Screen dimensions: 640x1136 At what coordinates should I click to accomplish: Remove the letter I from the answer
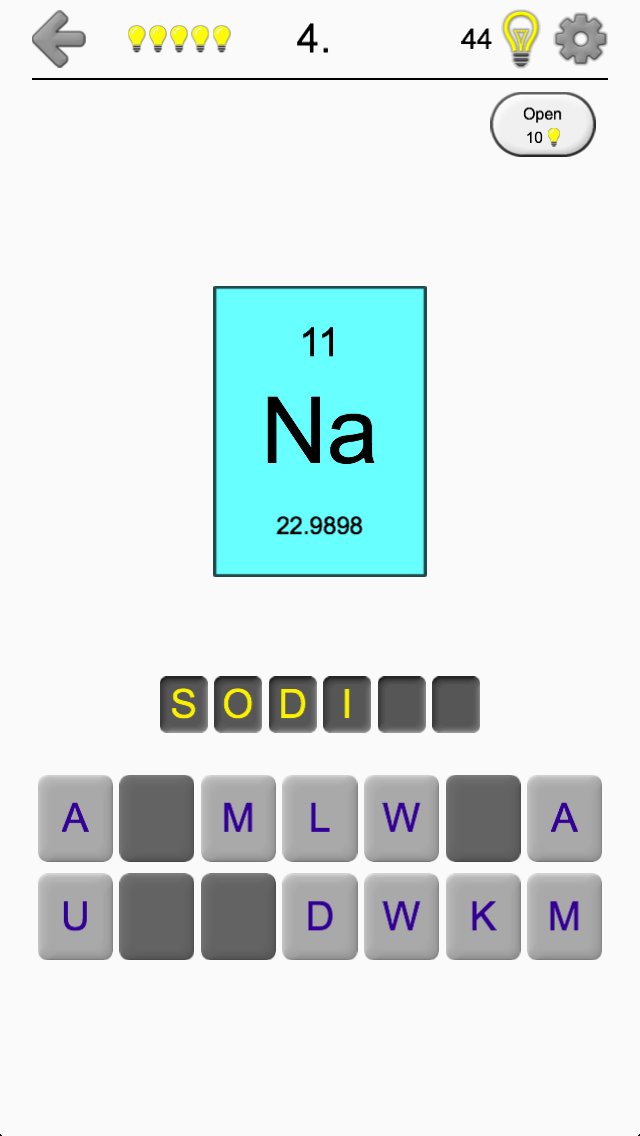346,704
